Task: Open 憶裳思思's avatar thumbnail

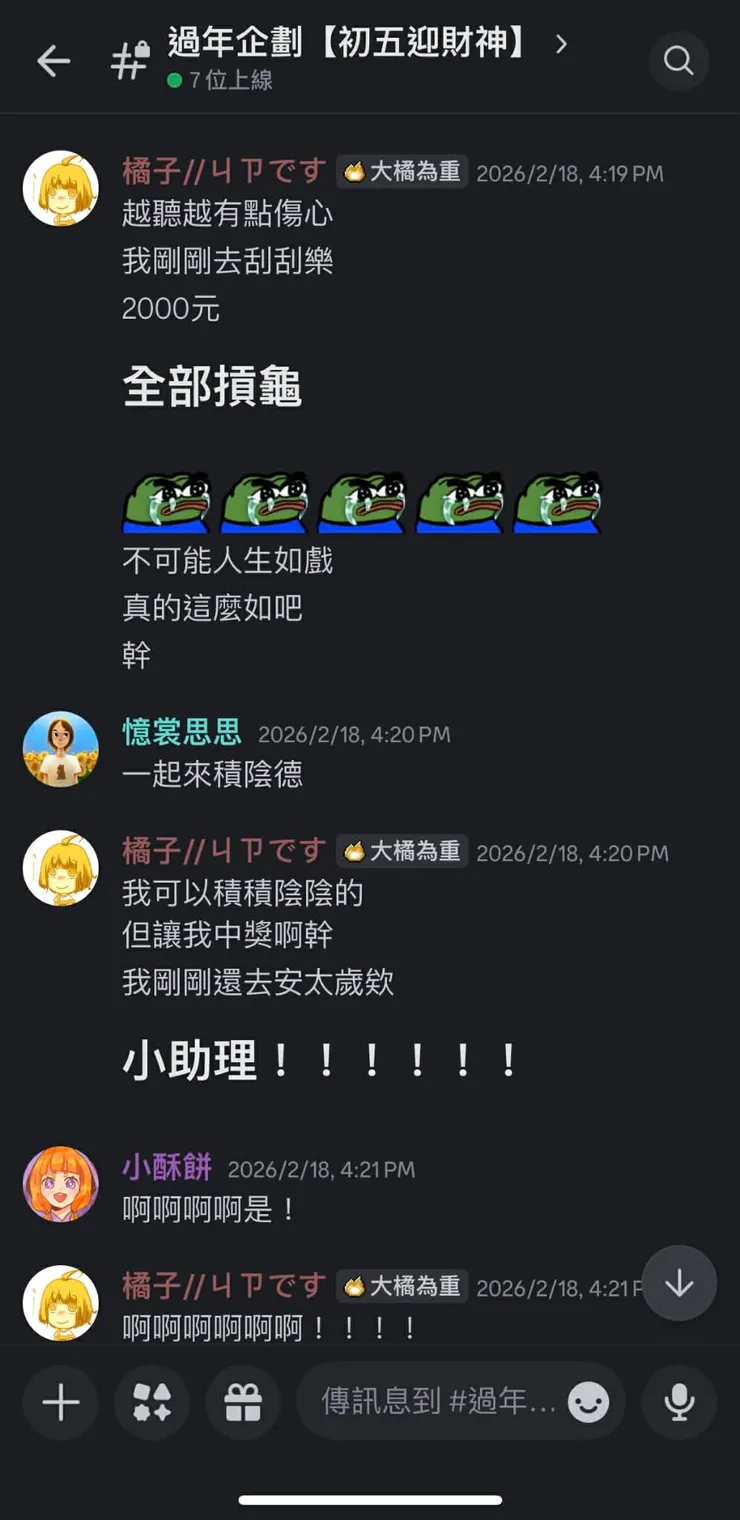Action: [x=60, y=748]
